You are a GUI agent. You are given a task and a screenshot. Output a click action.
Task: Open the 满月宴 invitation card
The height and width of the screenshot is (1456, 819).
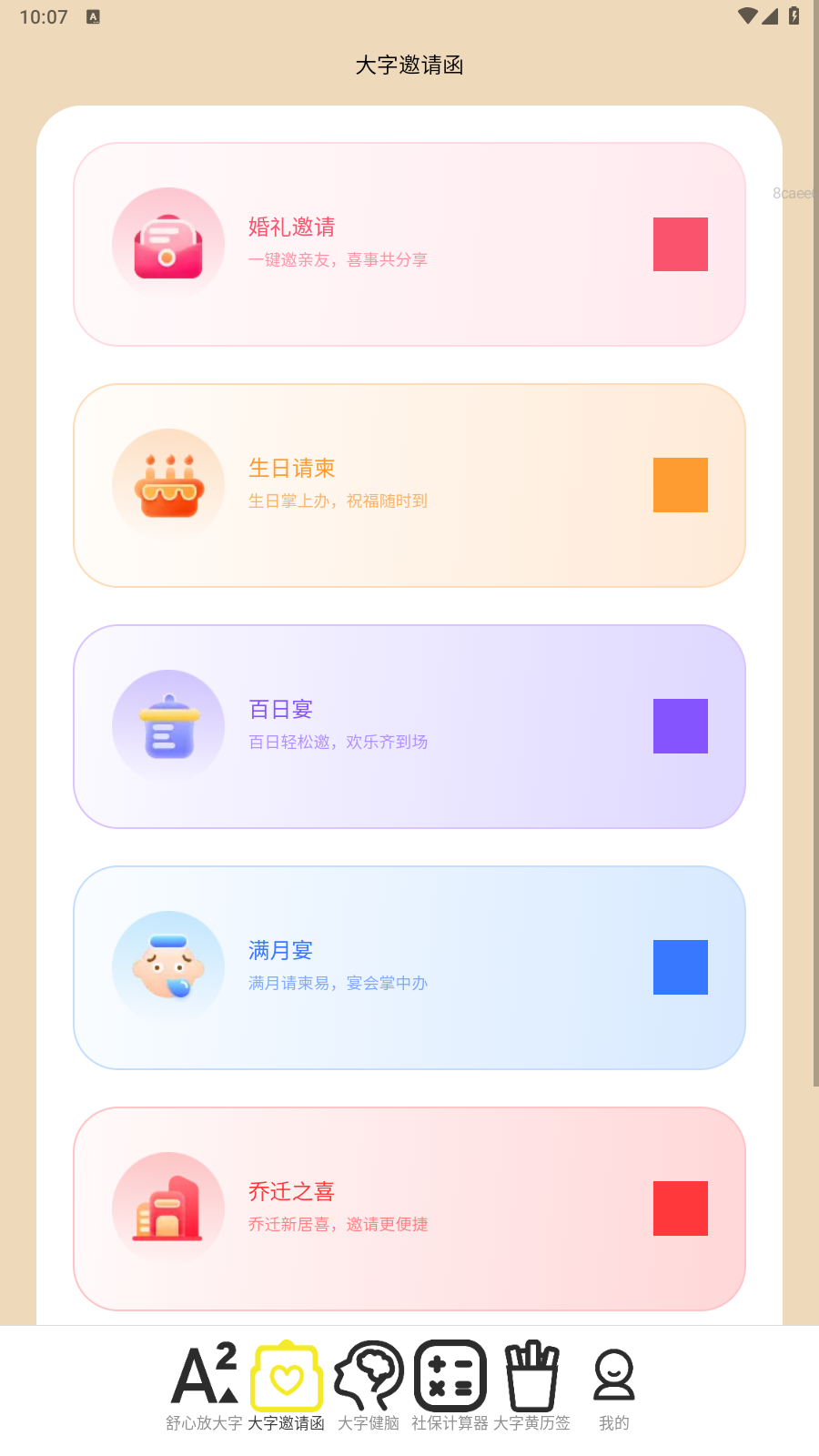[409, 967]
